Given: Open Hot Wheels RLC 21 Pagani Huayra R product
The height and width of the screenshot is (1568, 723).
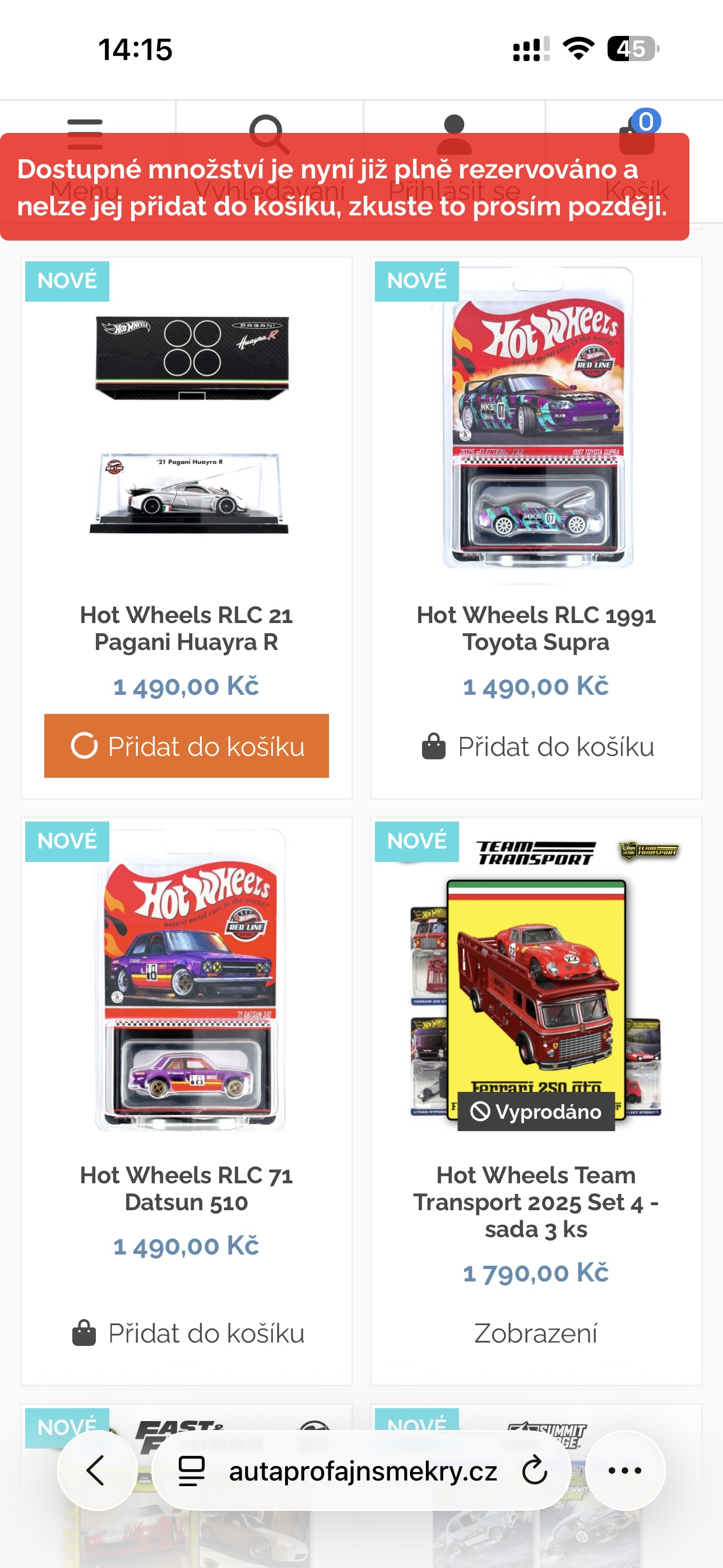Looking at the screenshot, I should tap(186, 628).
